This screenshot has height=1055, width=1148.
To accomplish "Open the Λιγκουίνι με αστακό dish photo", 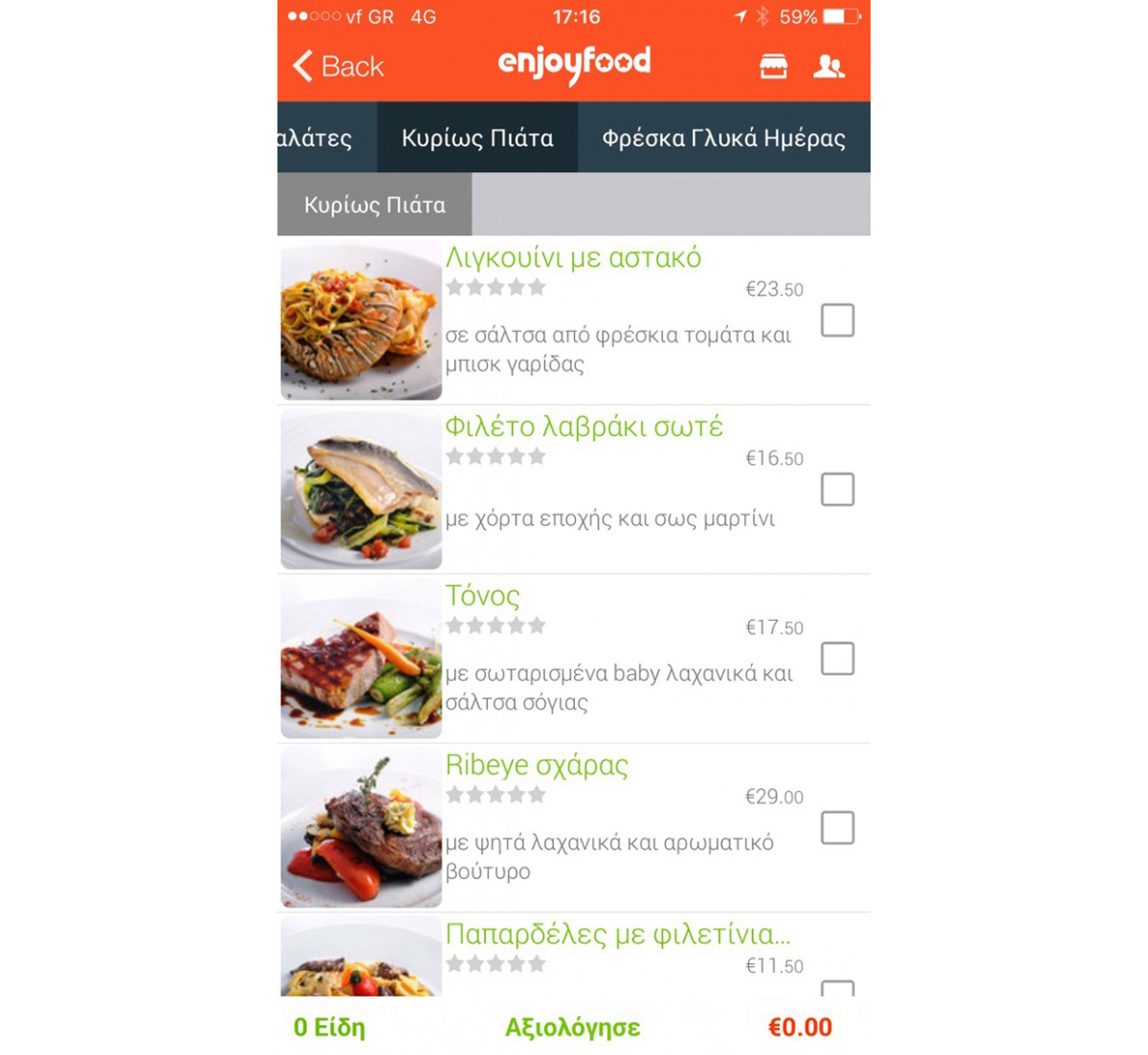I will [x=361, y=320].
